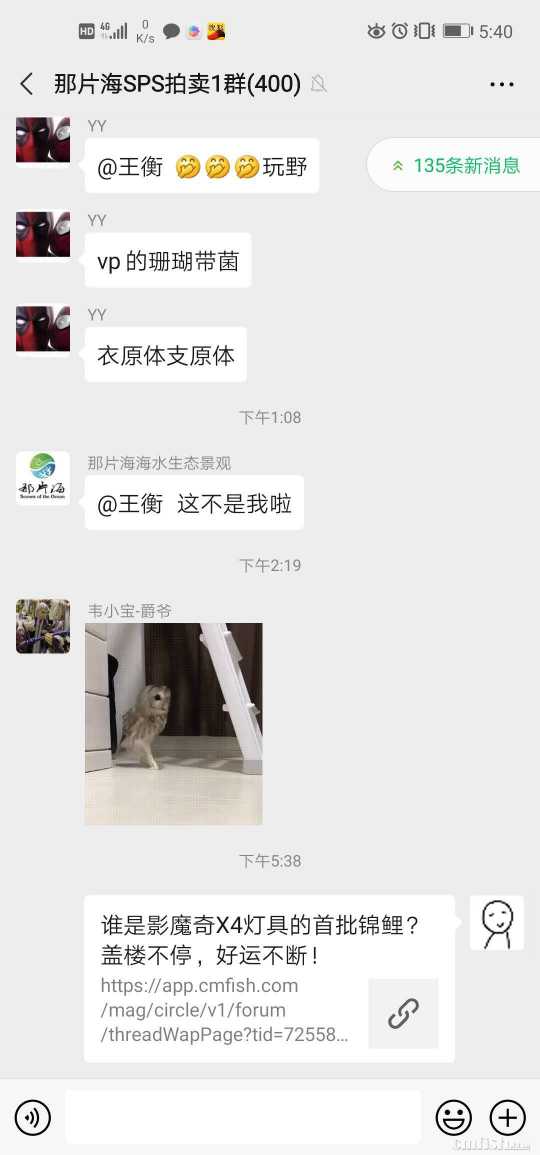
Task: Open the plus attachments menu
Action: [508, 1117]
